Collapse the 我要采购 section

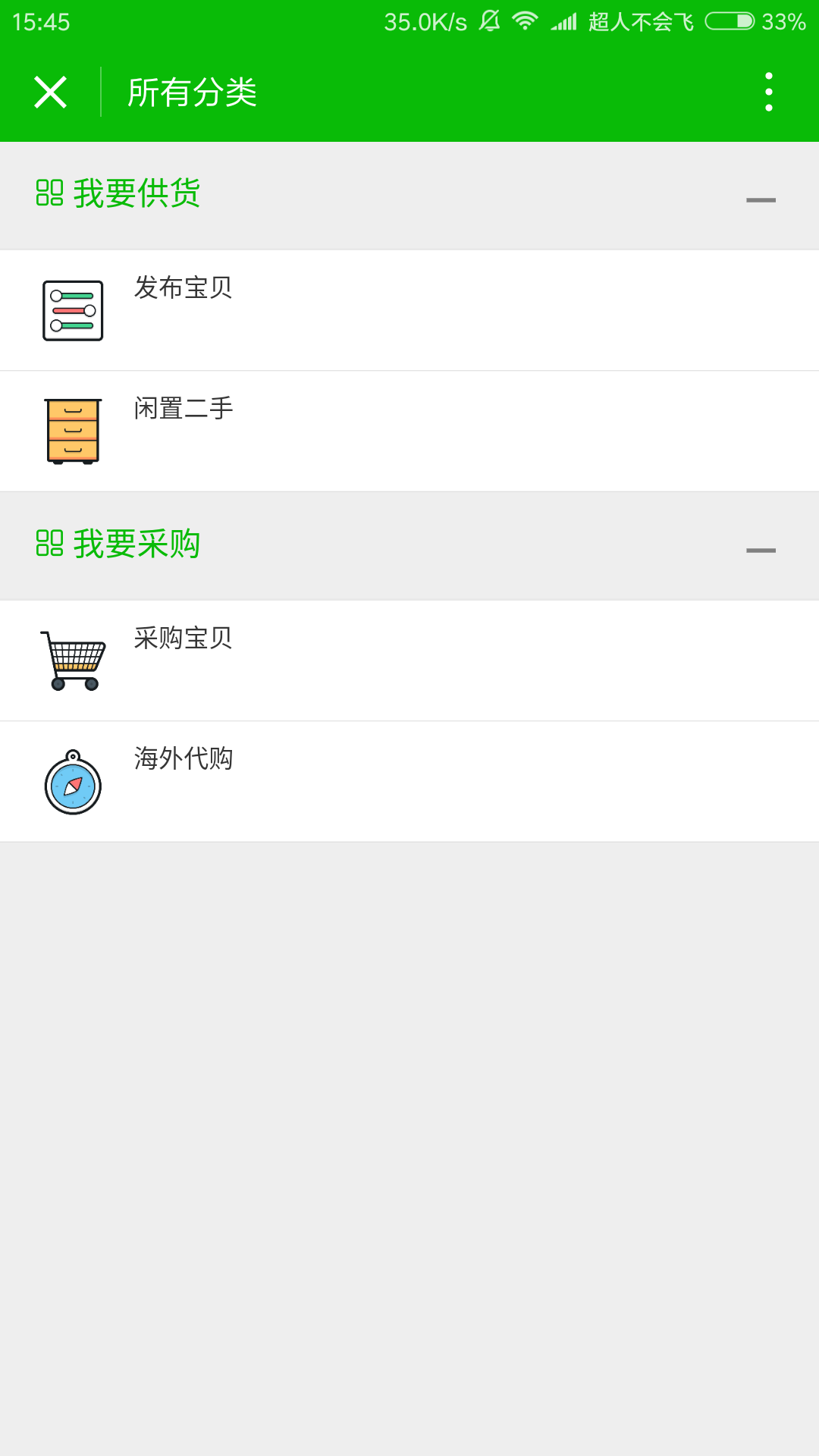point(761,551)
